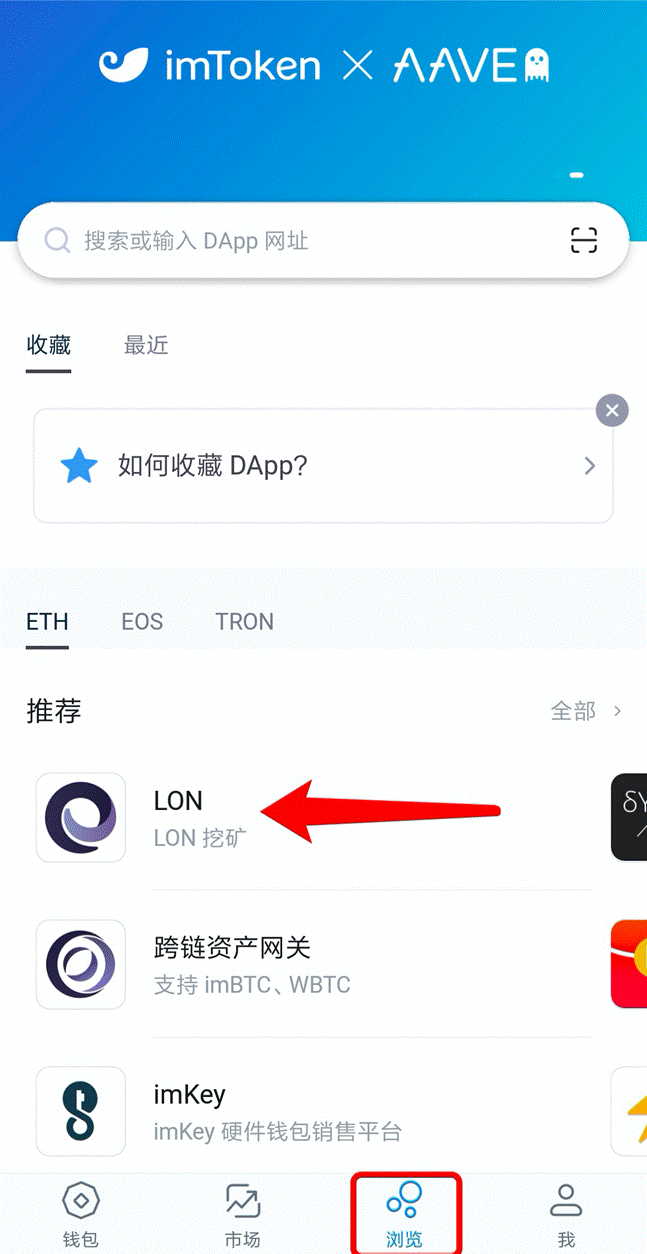Open the QR scan icon
The height and width of the screenshot is (1254, 647).
point(583,240)
